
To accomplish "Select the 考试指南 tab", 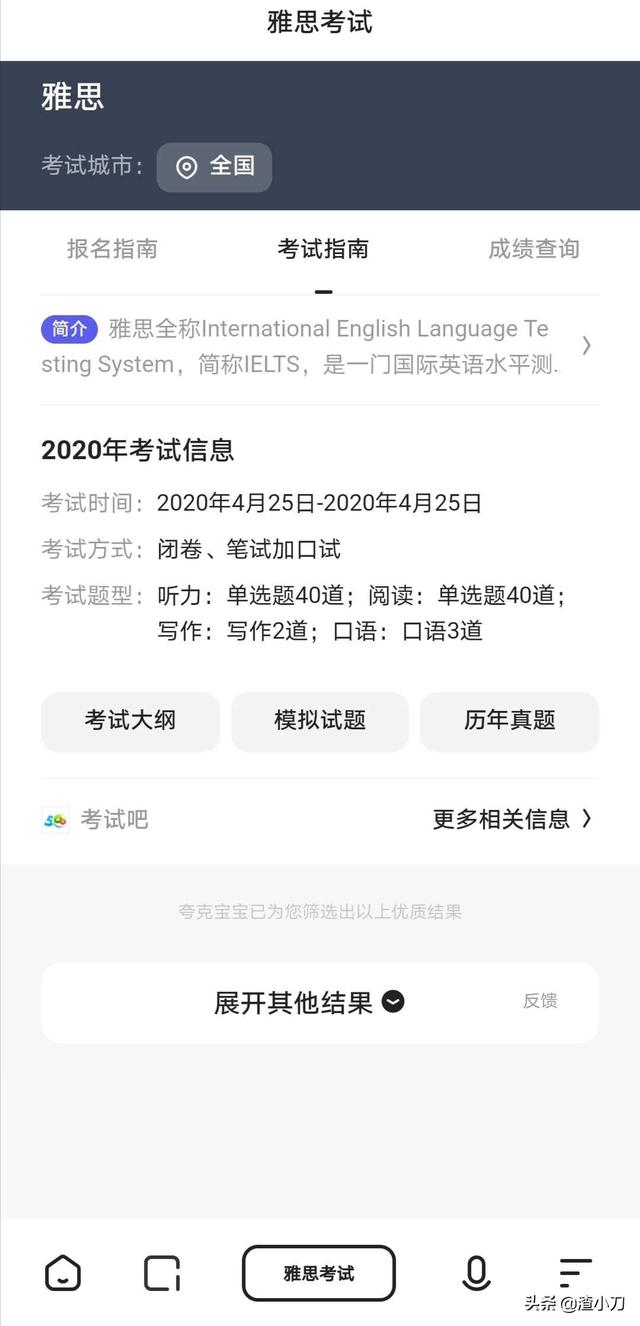I will click(323, 249).
